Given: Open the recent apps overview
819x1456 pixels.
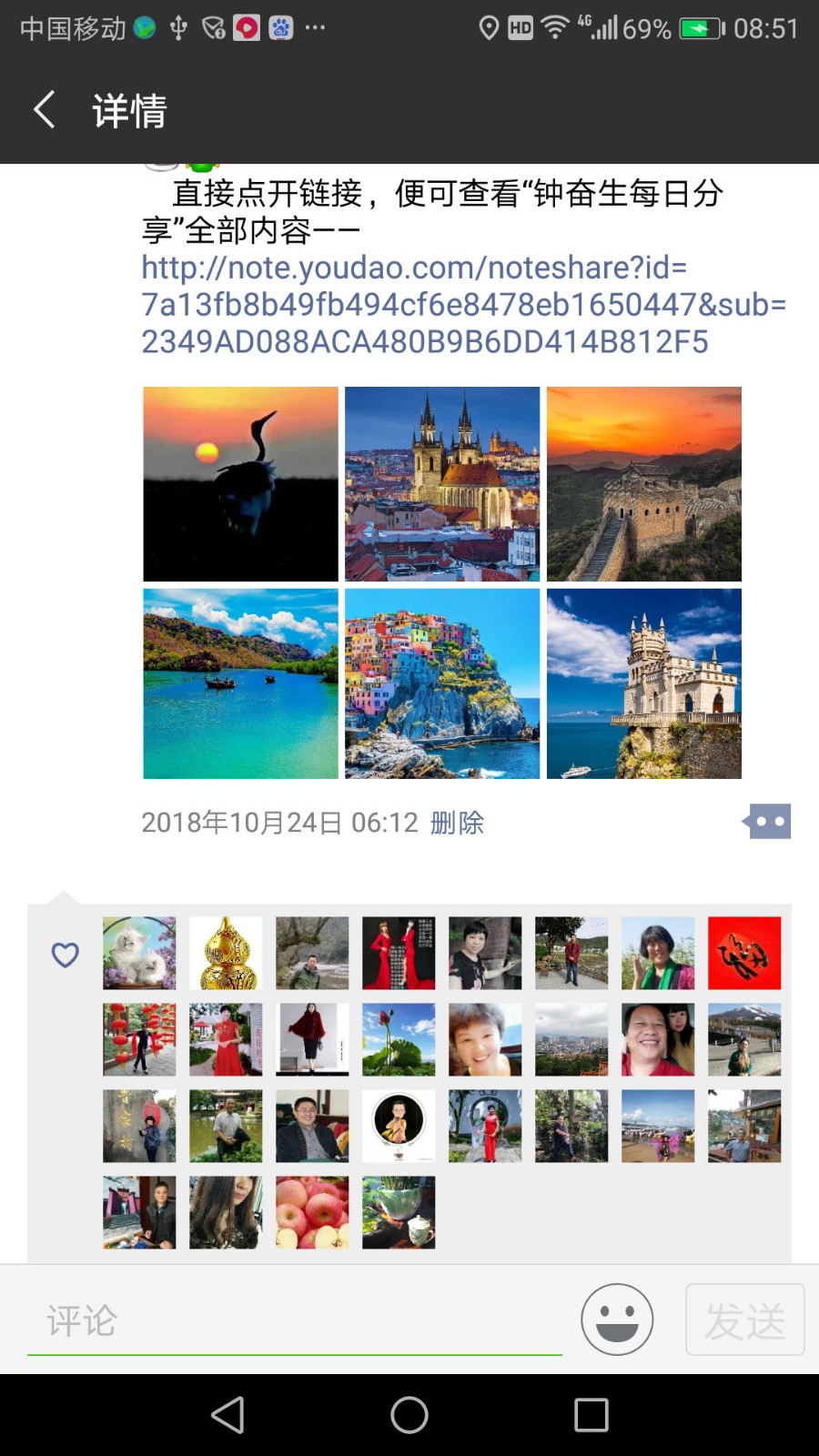Looking at the screenshot, I should (591, 1415).
